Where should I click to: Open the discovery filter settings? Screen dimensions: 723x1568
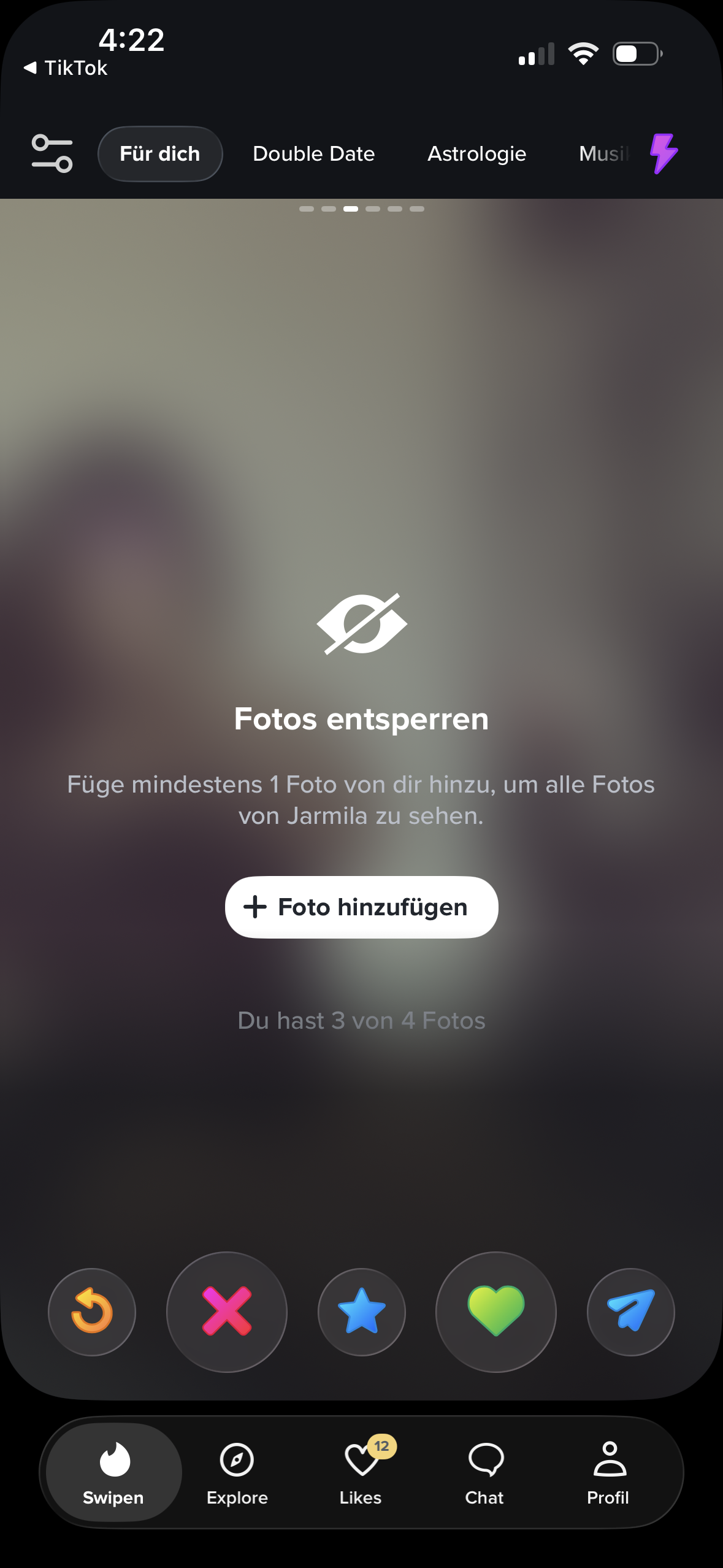point(52,153)
